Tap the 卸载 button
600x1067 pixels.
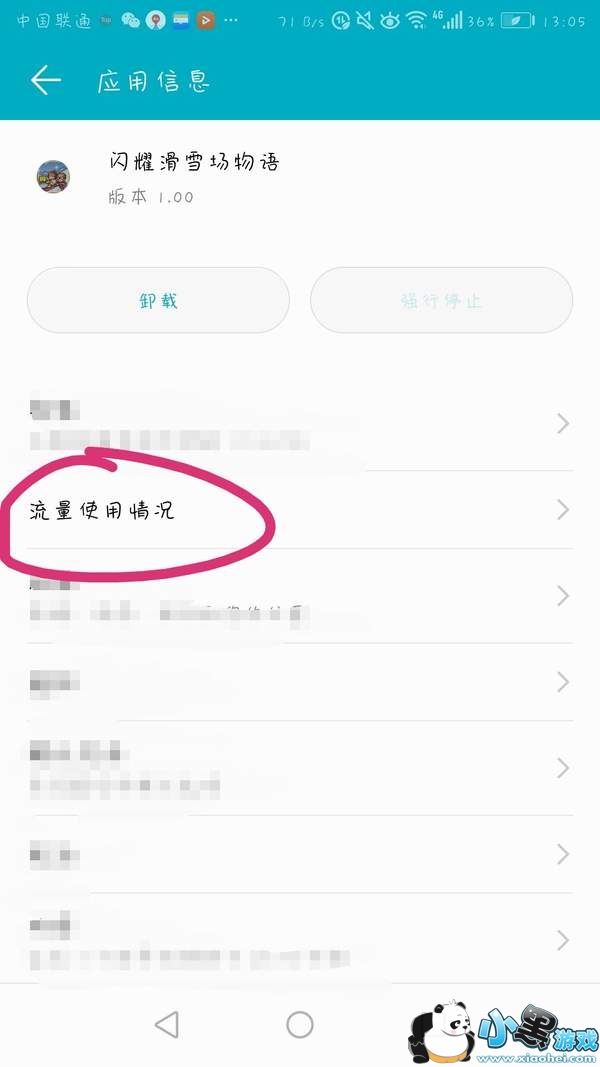point(158,300)
